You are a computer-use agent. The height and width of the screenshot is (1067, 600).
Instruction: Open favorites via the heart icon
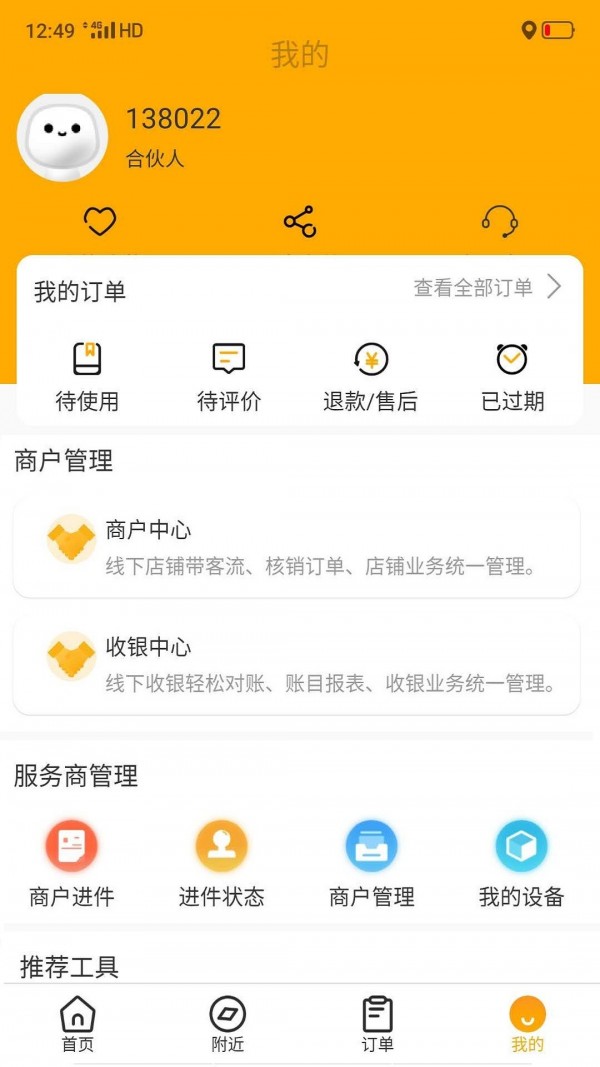pos(100,221)
